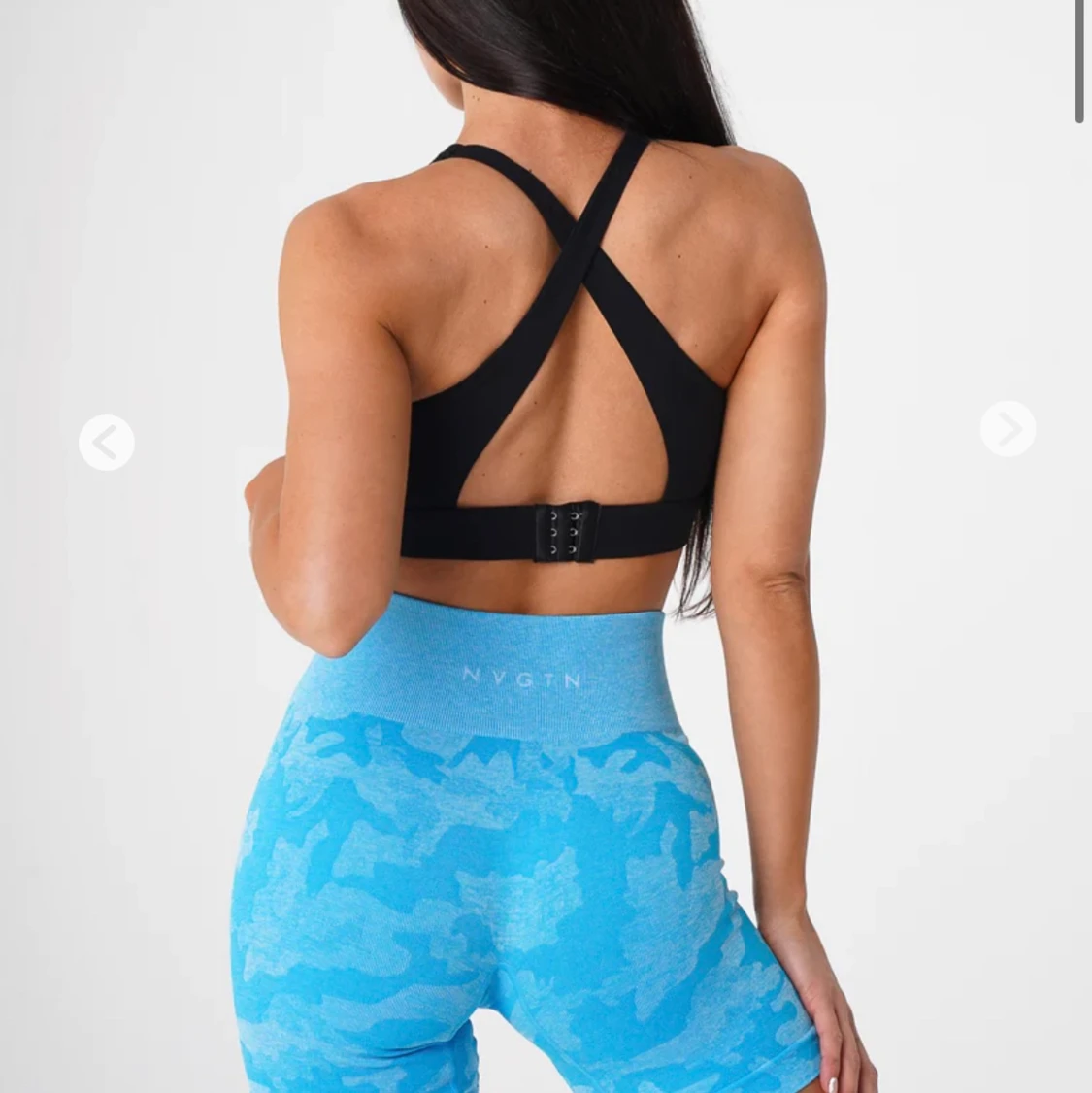This screenshot has width=1092, height=1093.
Task: Go to the previous product image
Action: pyautogui.click(x=106, y=443)
